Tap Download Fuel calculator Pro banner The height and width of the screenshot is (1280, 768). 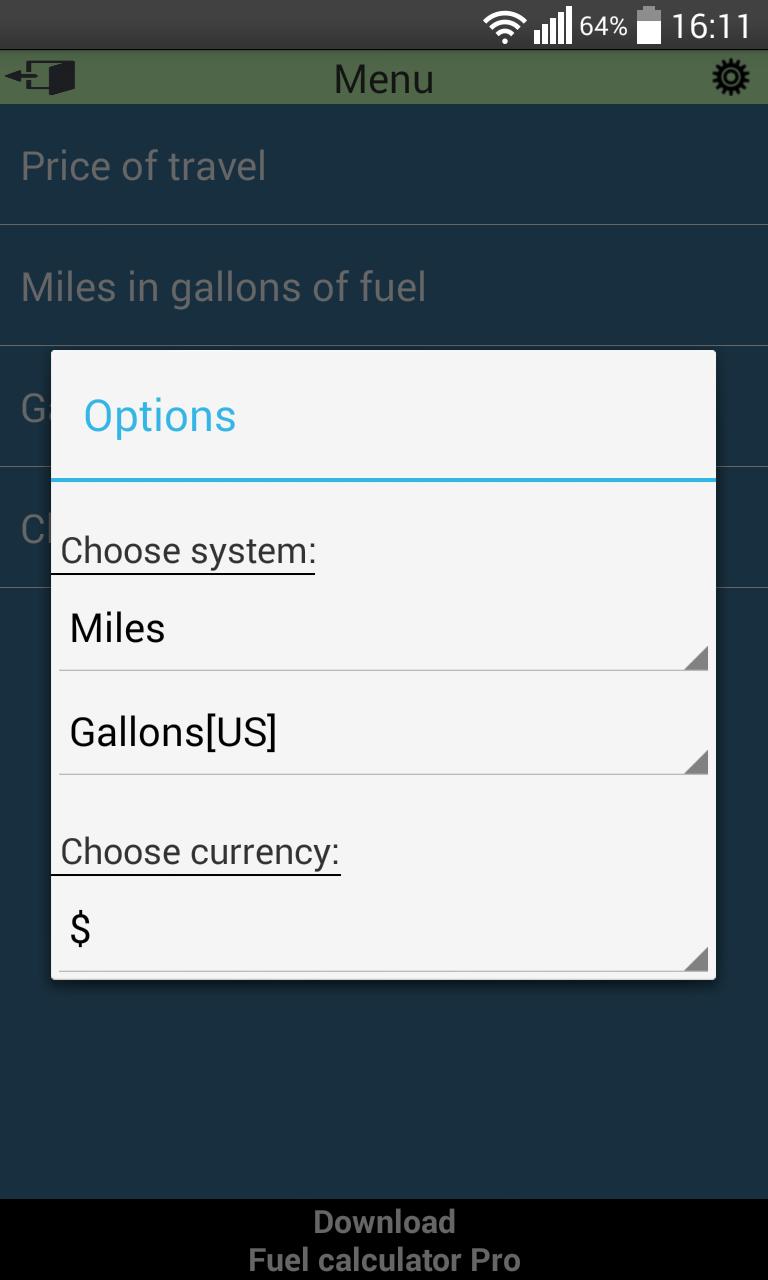point(384,1238)
